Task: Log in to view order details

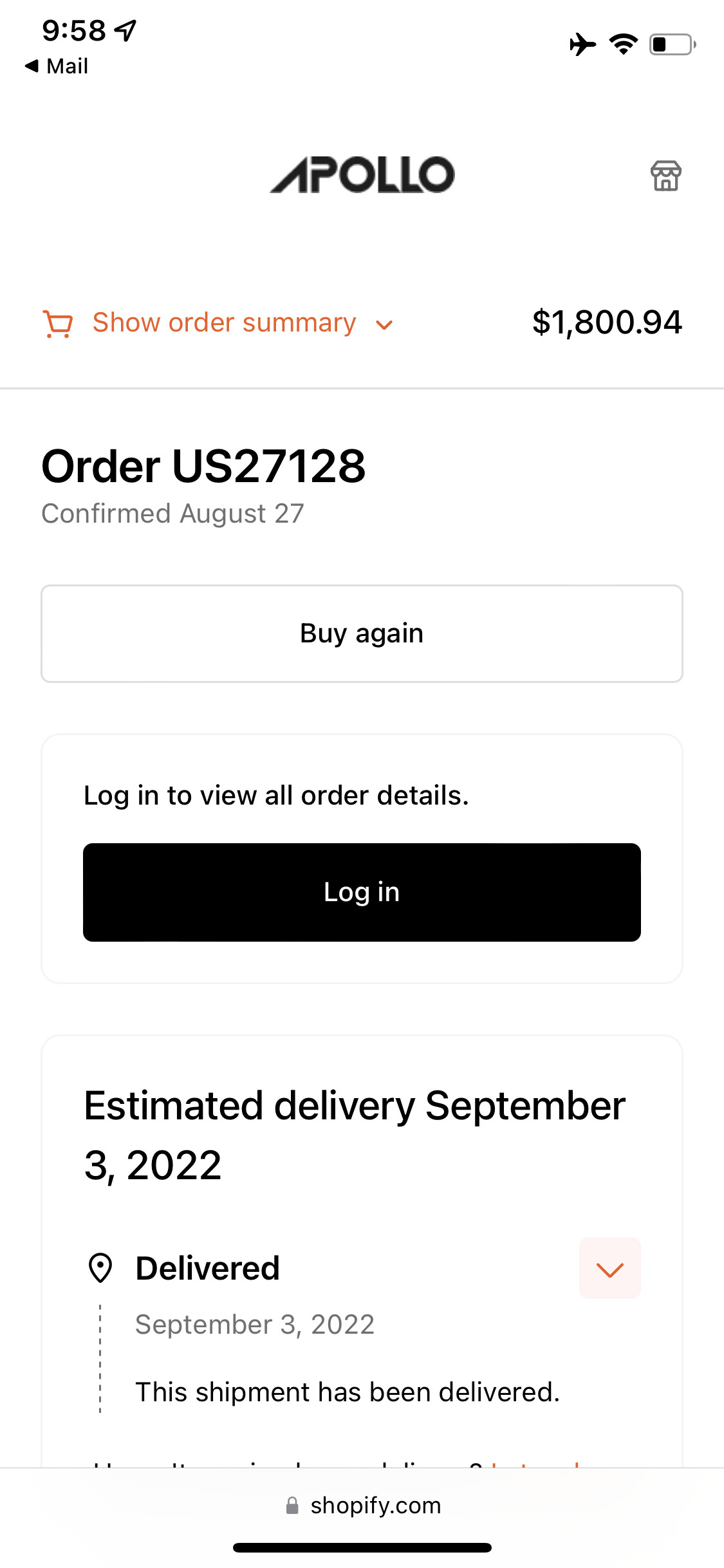Action: 362,892
